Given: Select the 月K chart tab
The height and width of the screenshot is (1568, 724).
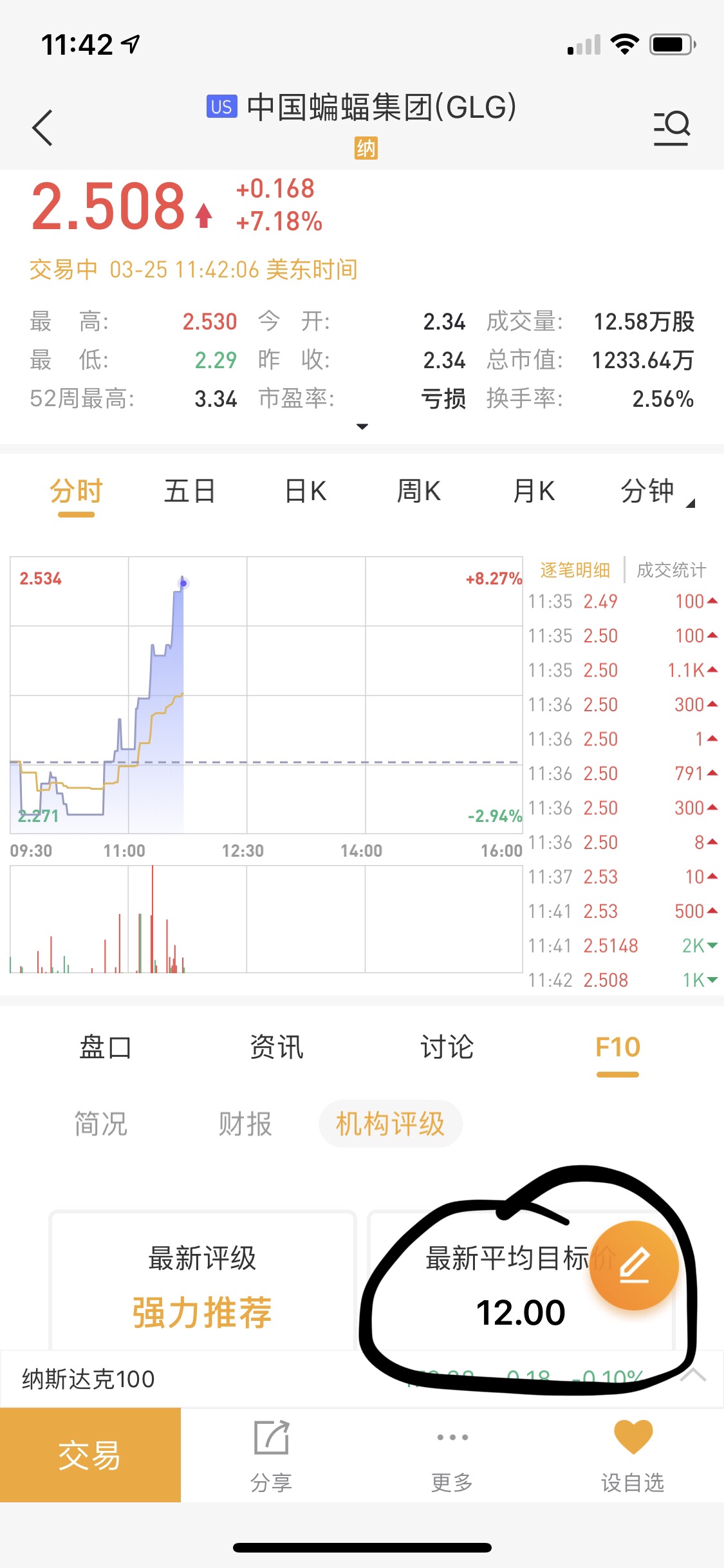Looking at the screenshot, I should coord(534,492).
